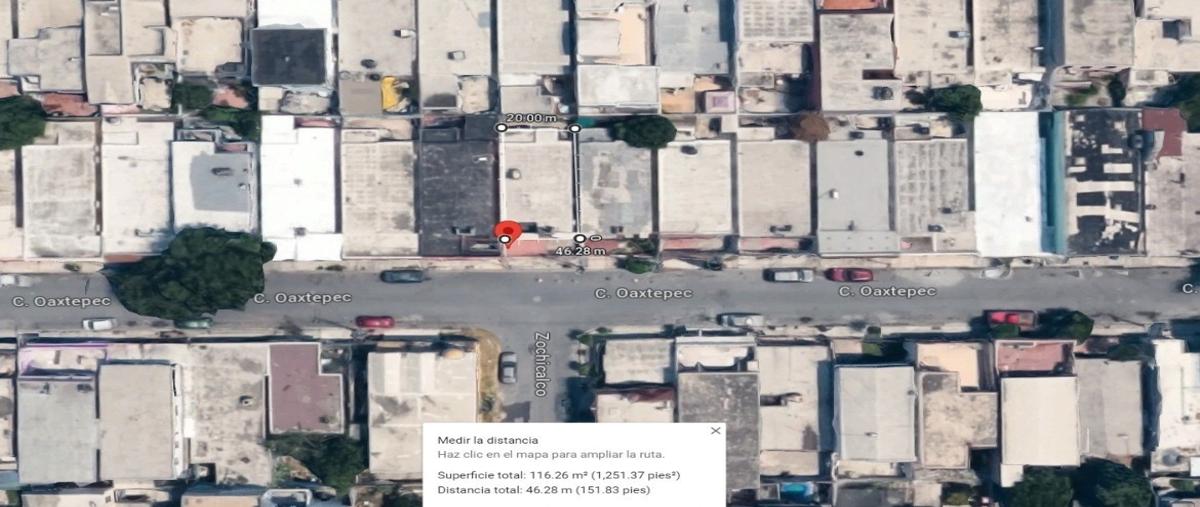Tap the red location pin on the map

tap(508, 231)
